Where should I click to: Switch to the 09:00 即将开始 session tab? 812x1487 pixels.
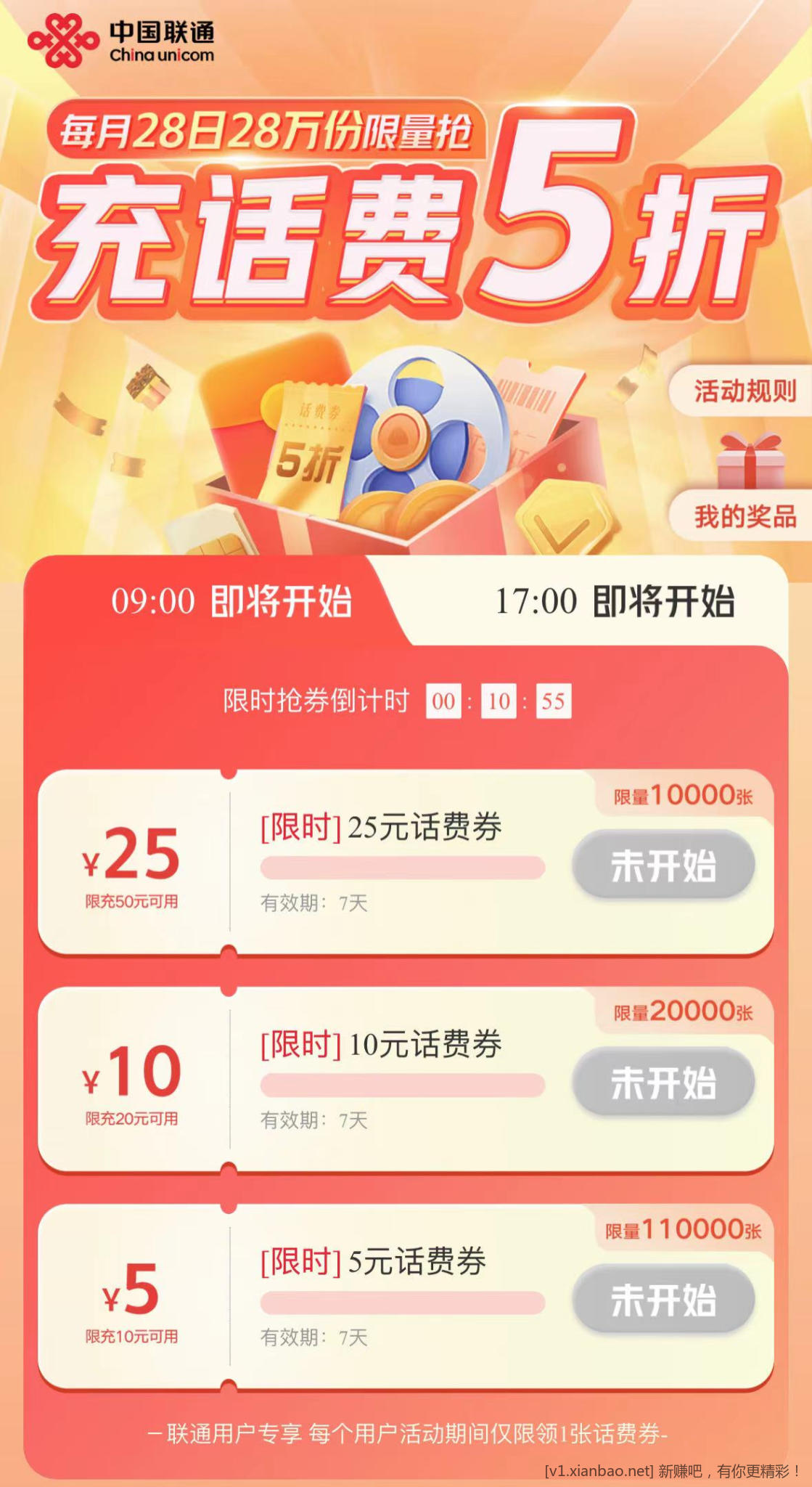(231, 602)
